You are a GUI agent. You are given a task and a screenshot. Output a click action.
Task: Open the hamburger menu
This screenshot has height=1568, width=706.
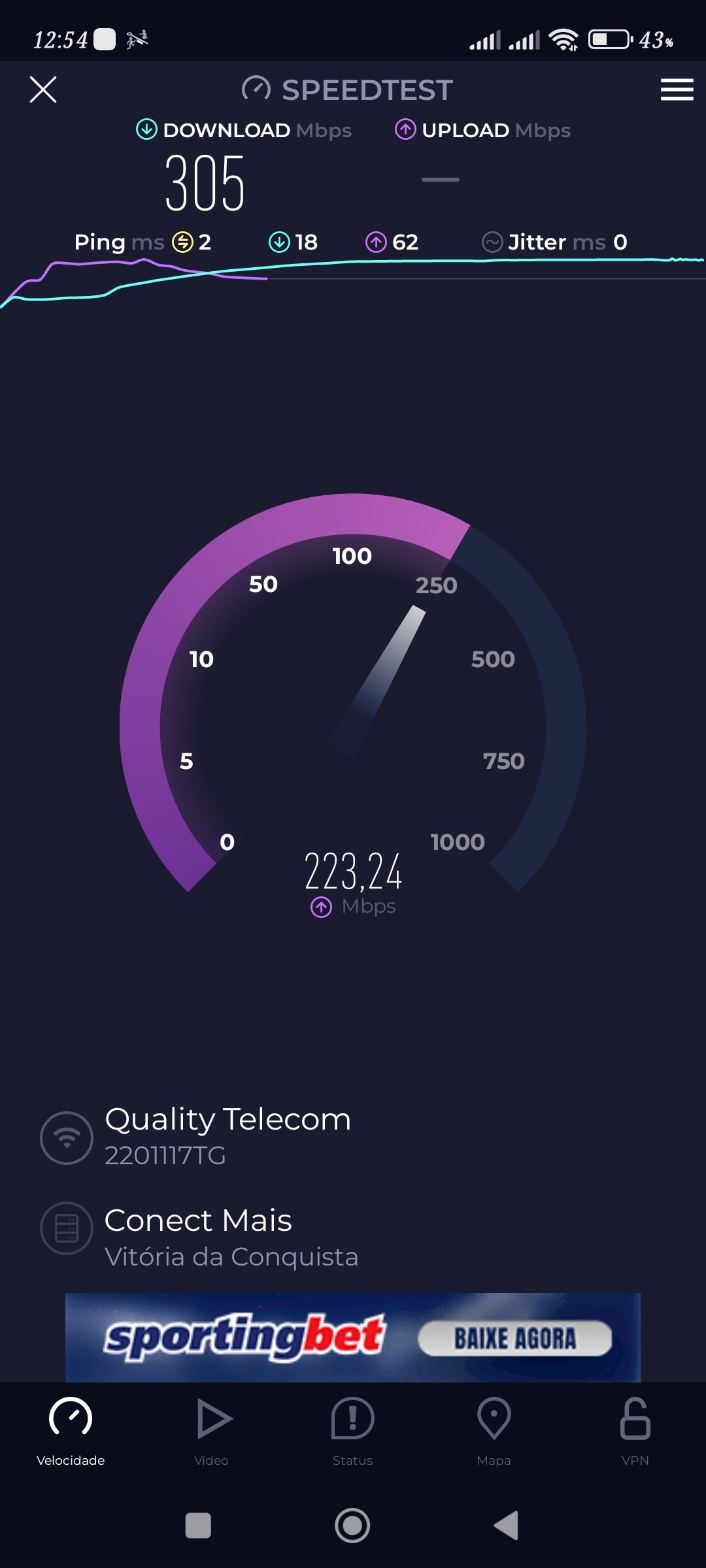pyautogui.click(x=677, y=90)
